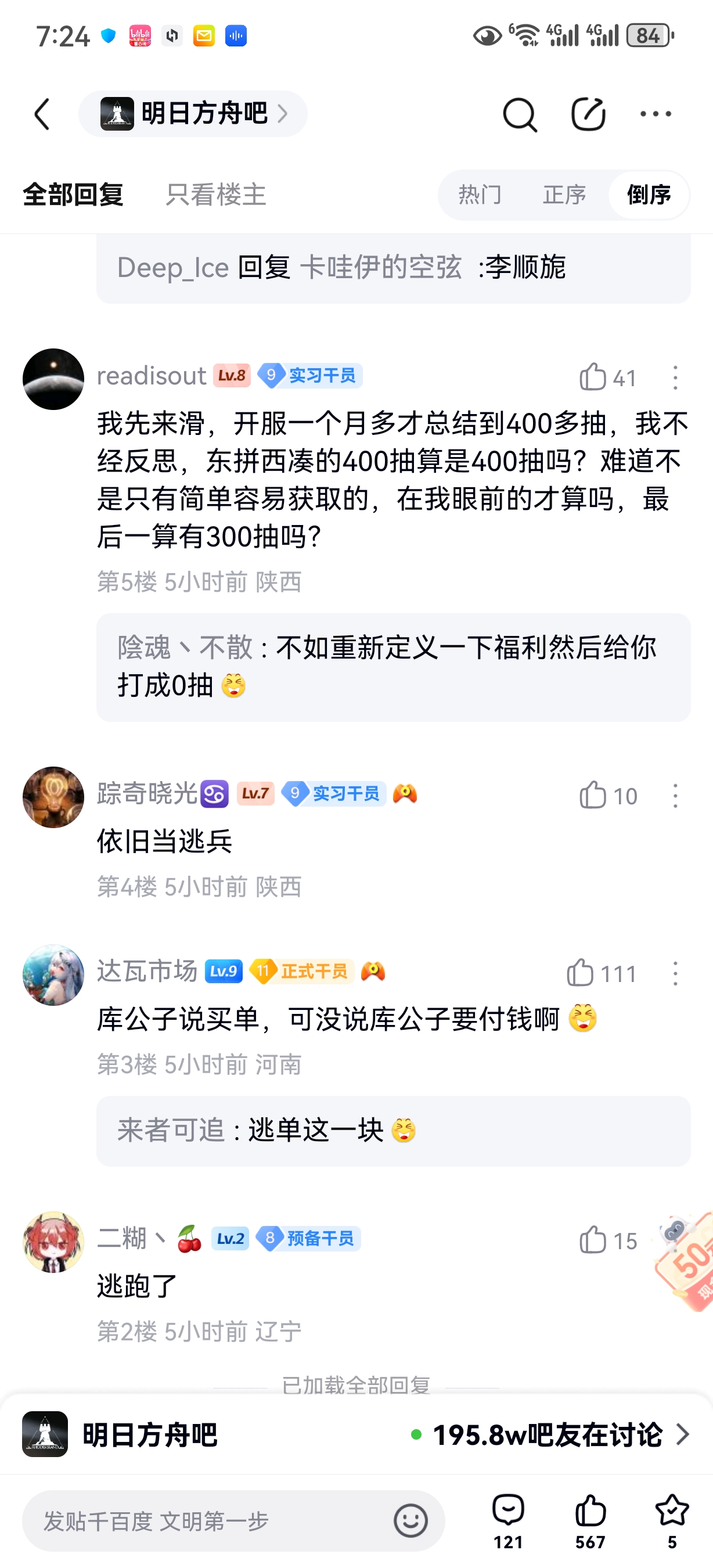Like 踪奇晓光's comment
The width and height of the screenshot is (713, 1568).
click(593, 796)
